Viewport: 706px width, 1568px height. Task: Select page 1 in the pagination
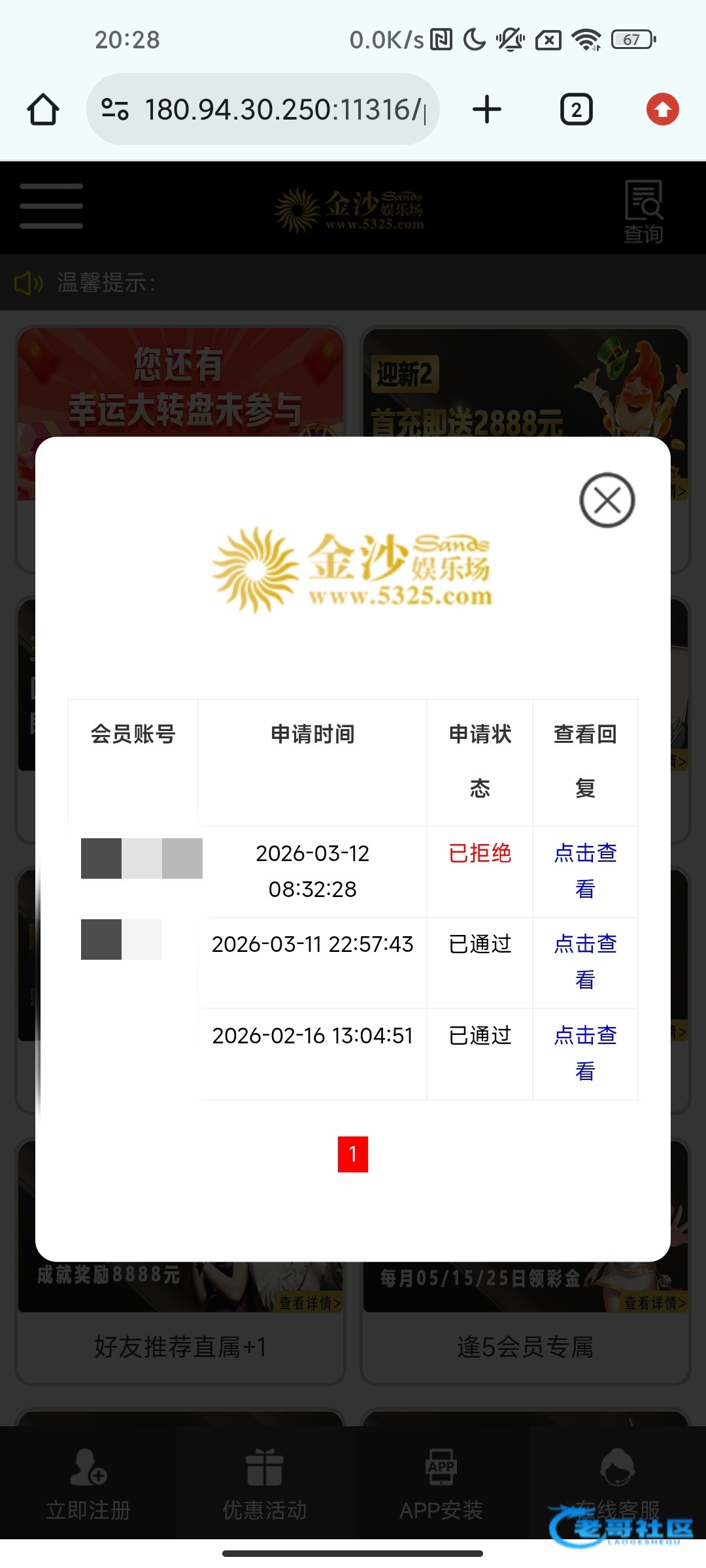(353, 1154)
